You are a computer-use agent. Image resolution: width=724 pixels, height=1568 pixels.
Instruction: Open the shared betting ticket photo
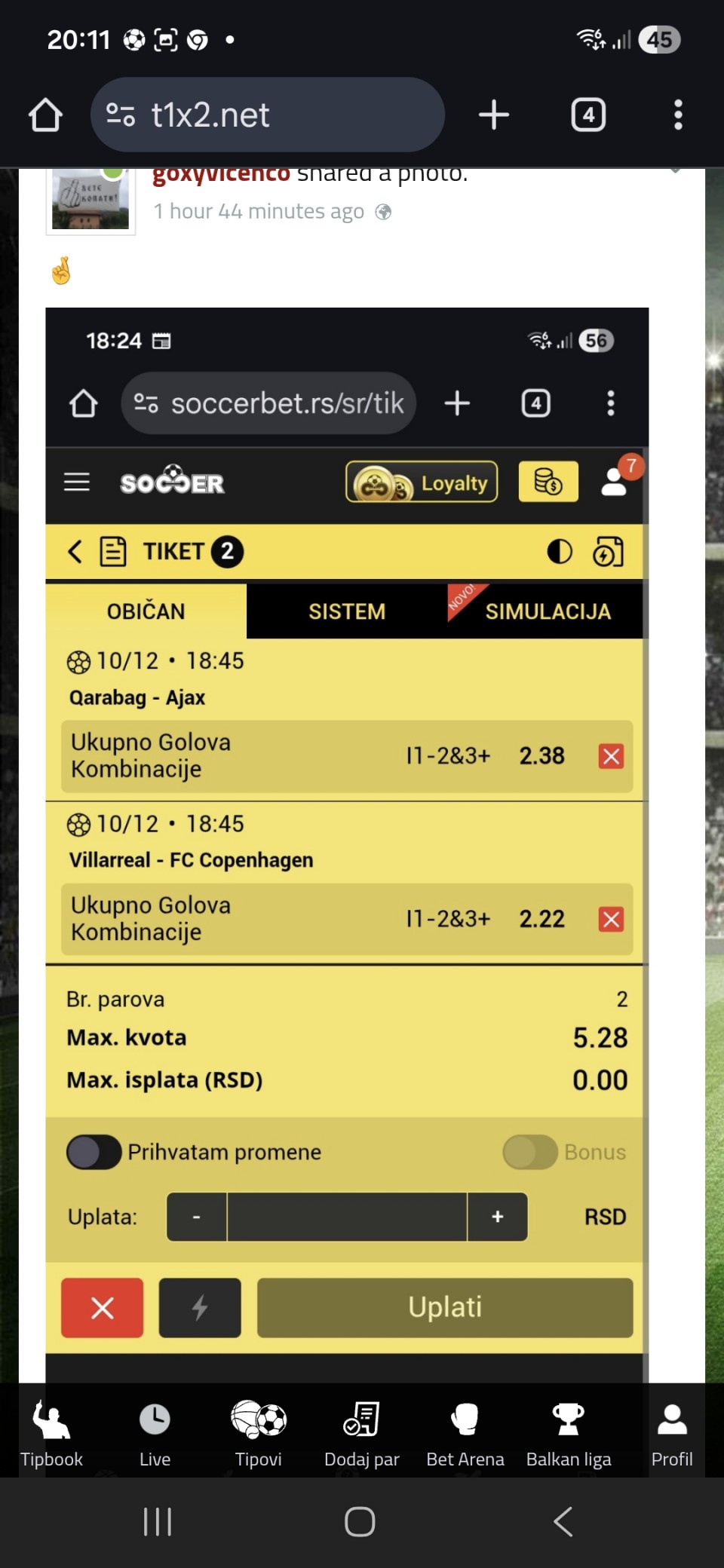pyautogui.click(x=347, y=829)
